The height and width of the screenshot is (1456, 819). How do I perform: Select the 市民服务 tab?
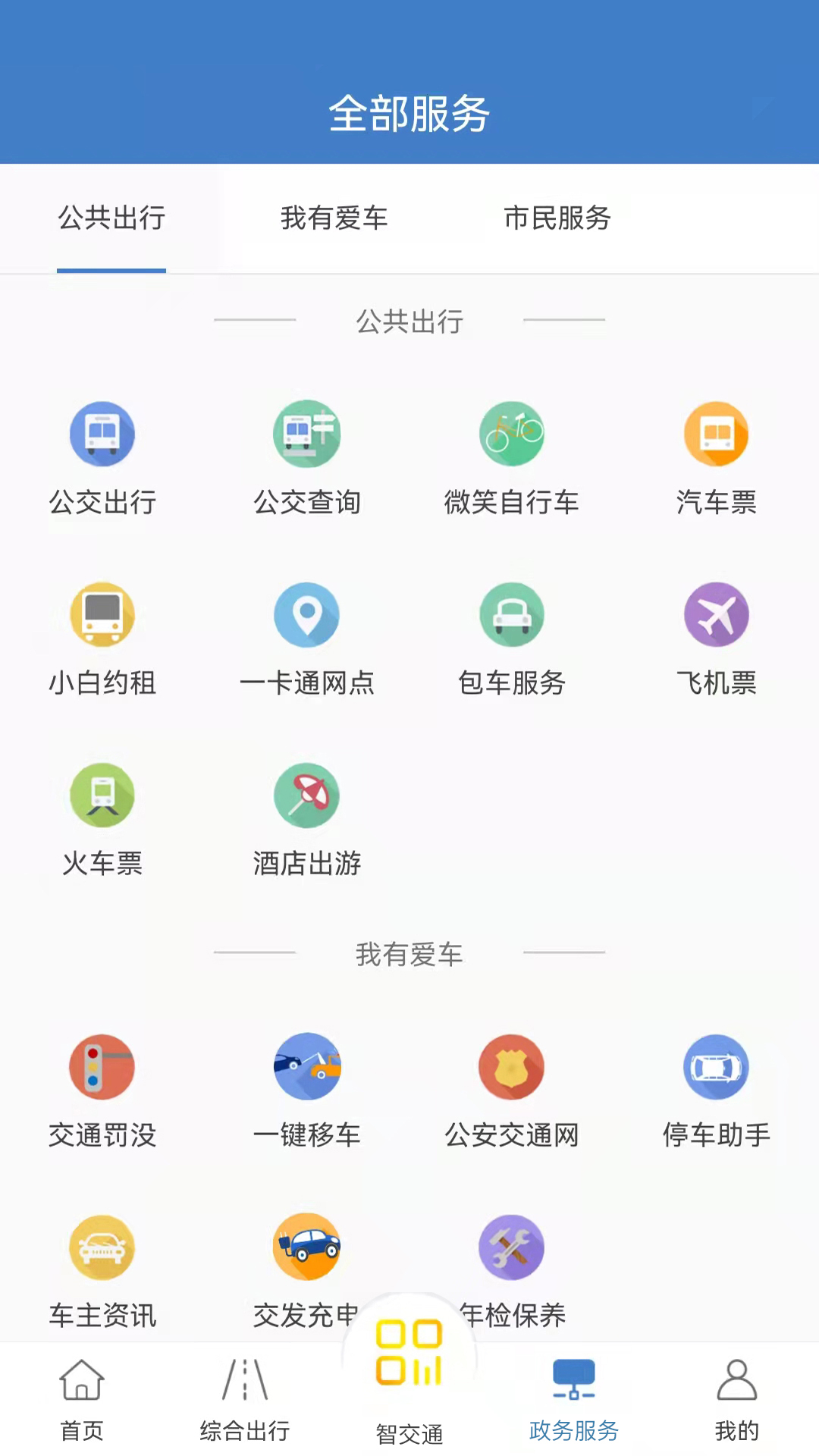[557, 218]
